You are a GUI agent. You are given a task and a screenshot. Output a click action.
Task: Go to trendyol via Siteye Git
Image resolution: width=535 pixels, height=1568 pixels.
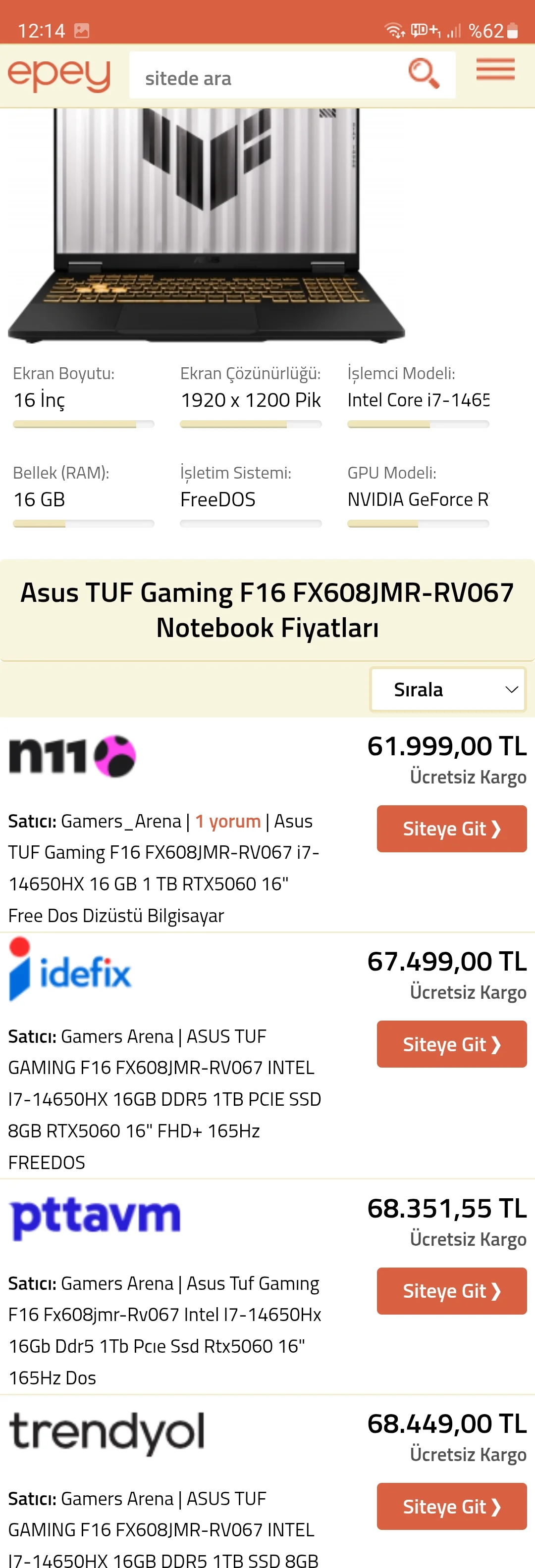[451, 1506]
